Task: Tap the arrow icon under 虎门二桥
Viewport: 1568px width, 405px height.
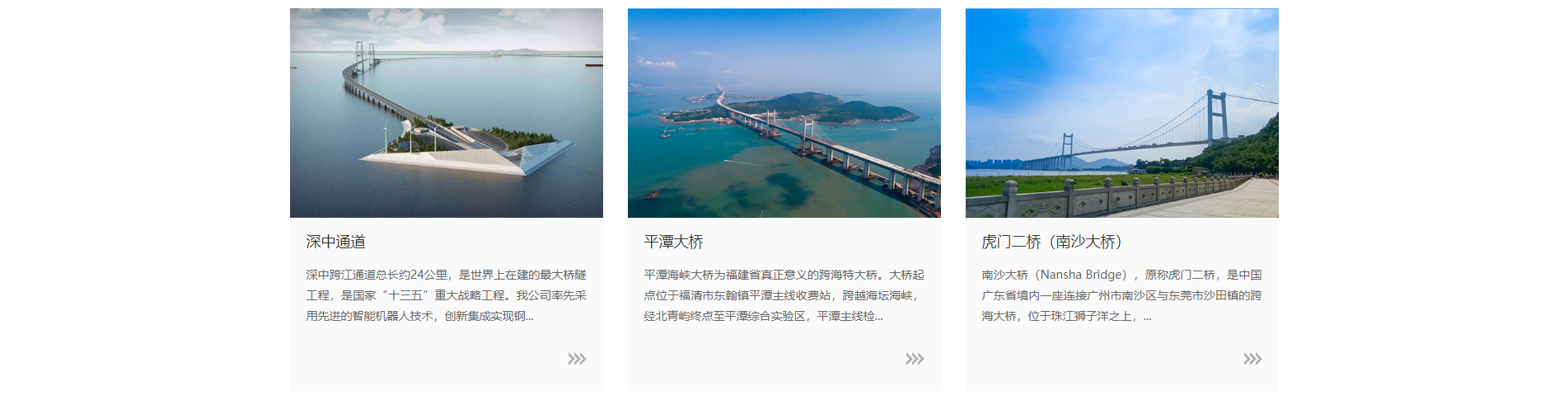Action: [1252, 359]
